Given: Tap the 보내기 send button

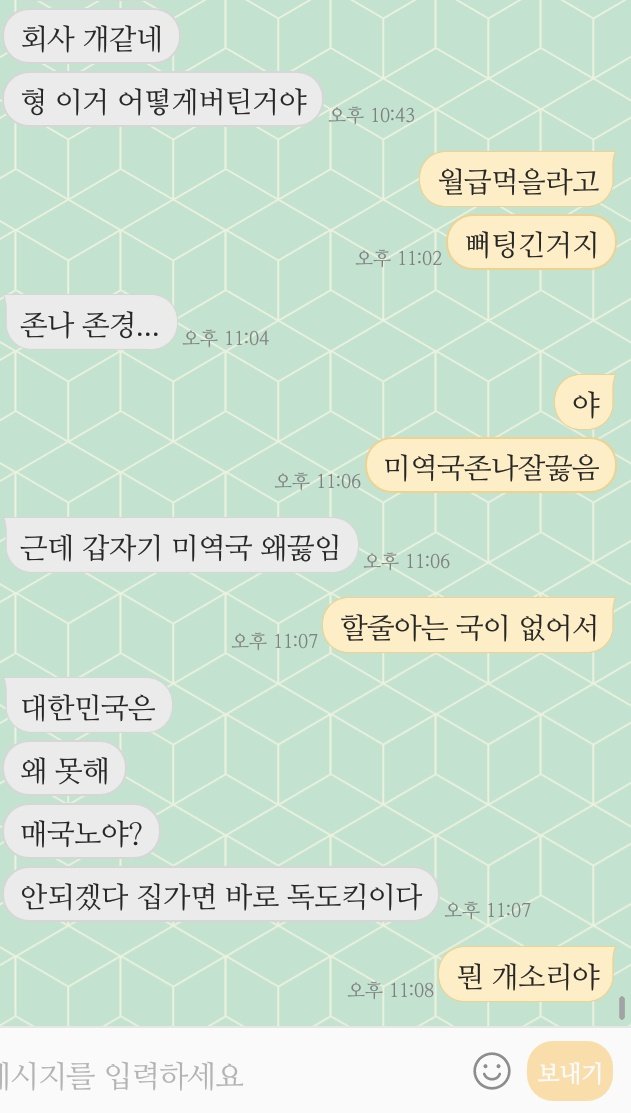Looking at the screenshot, I should [x=570, y=1071].
